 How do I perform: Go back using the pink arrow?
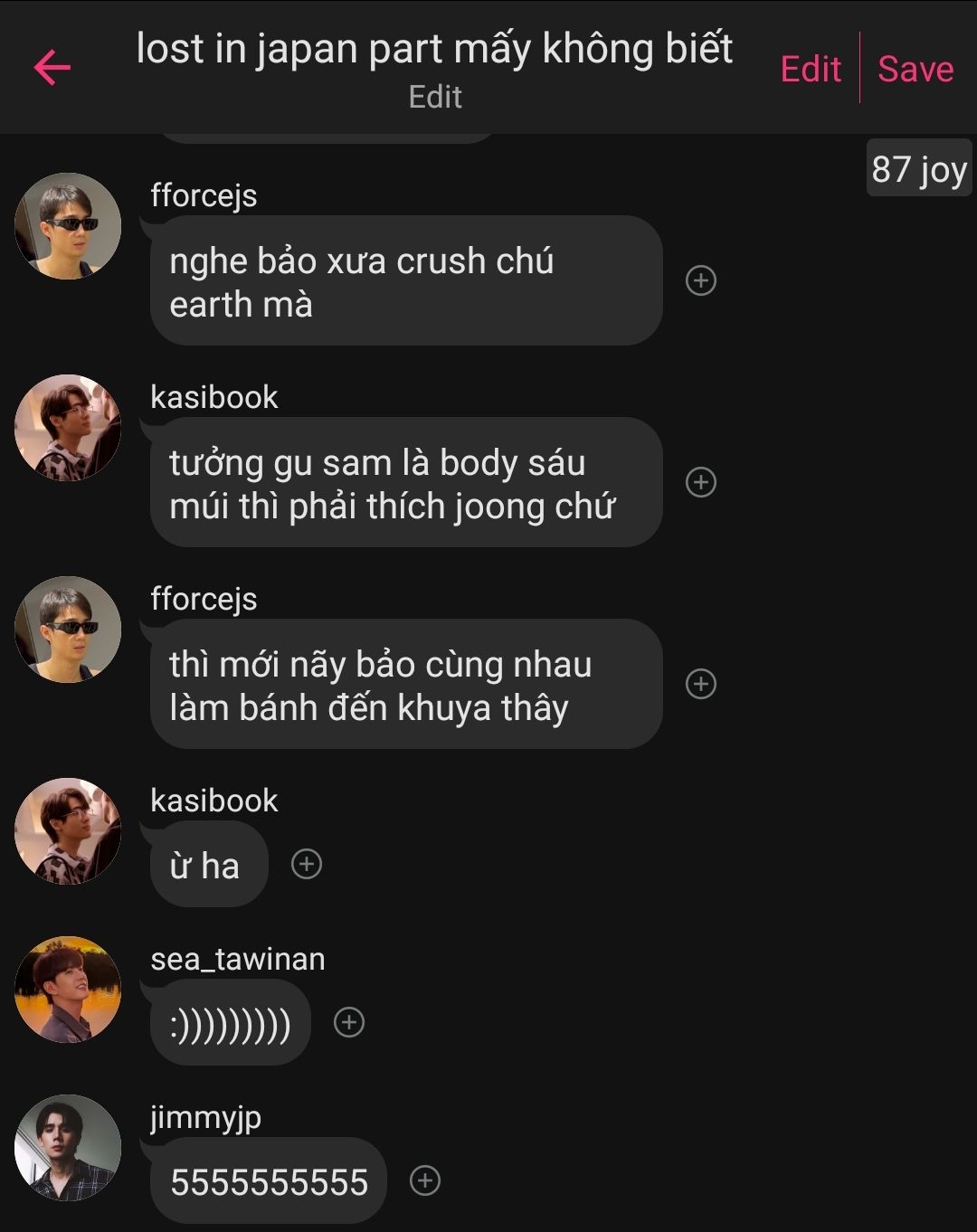coord(52,68)
